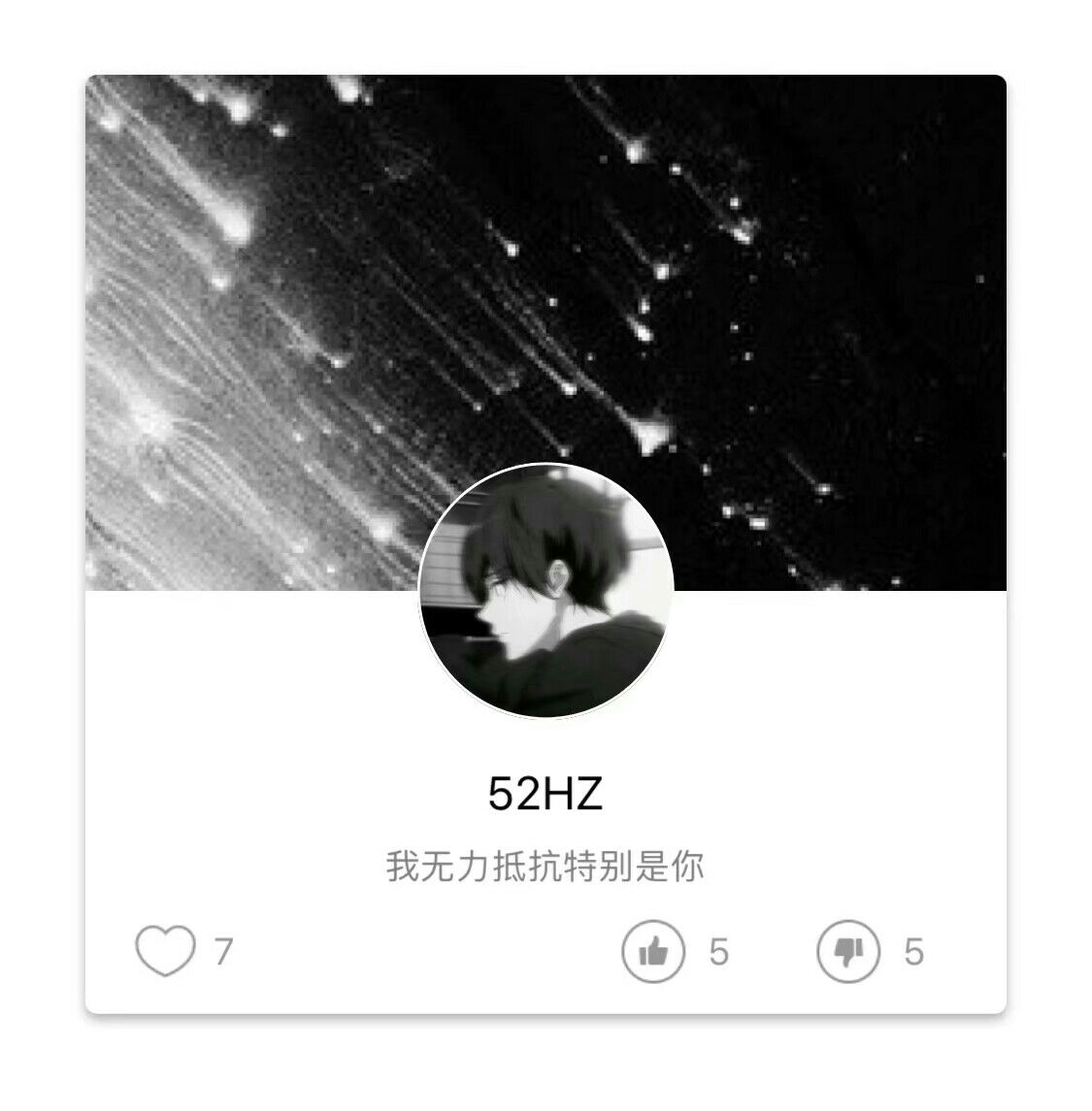Image resolution: width=1092 pixels, height=1111 pixels.
Task: Tap the heart icon to favorite 52HZ
Action: [x=164, y=951]
